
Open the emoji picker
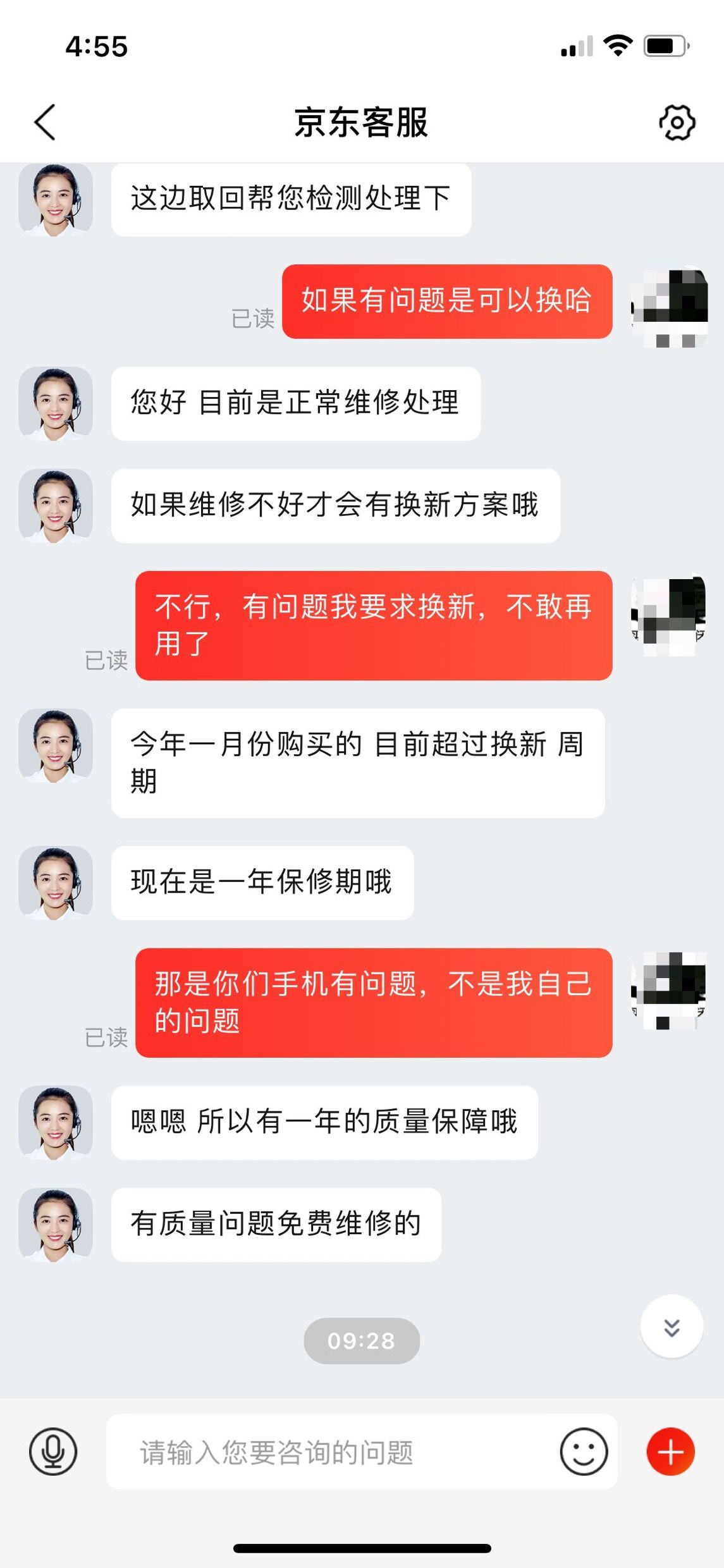coord(583,1452)
